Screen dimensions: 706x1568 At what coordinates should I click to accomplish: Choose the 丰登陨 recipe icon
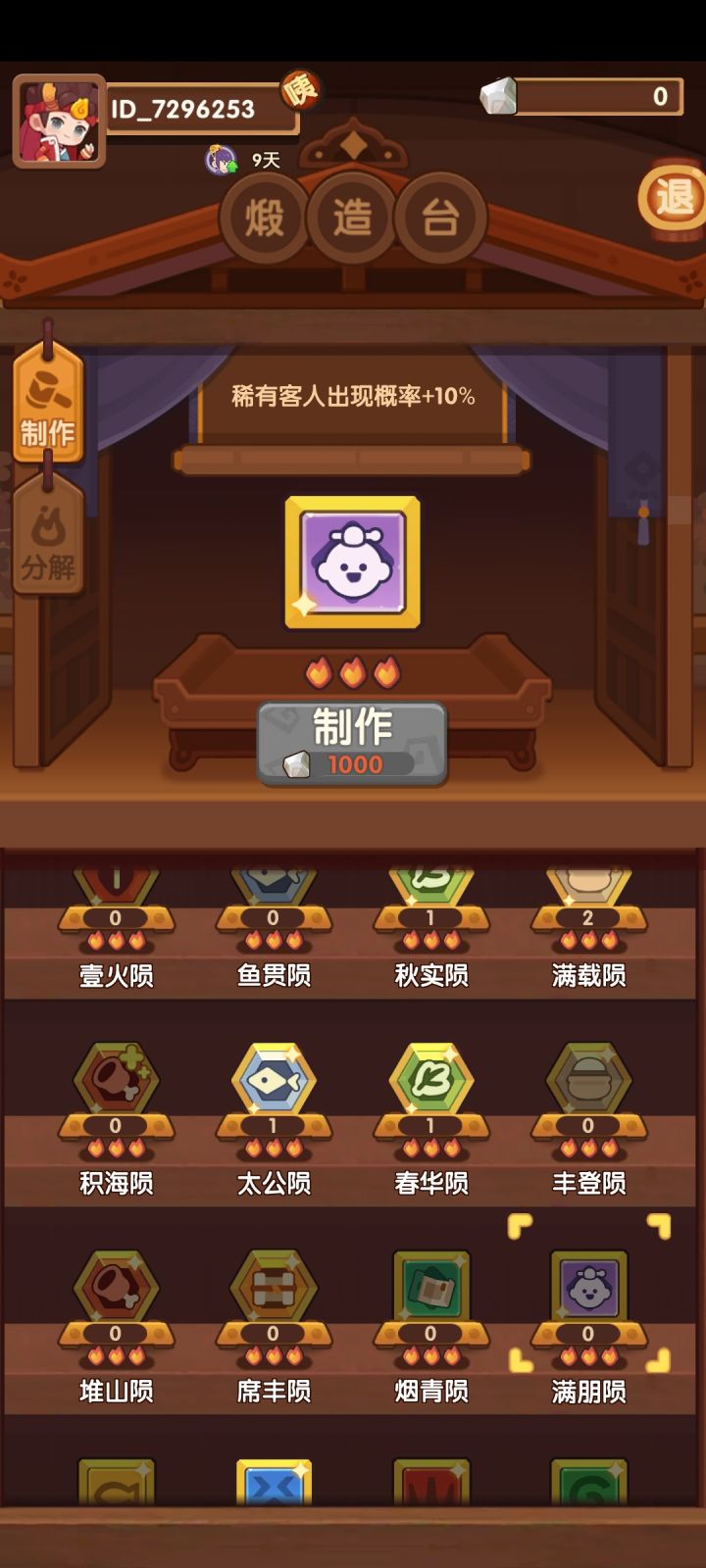pos(586,1088)
